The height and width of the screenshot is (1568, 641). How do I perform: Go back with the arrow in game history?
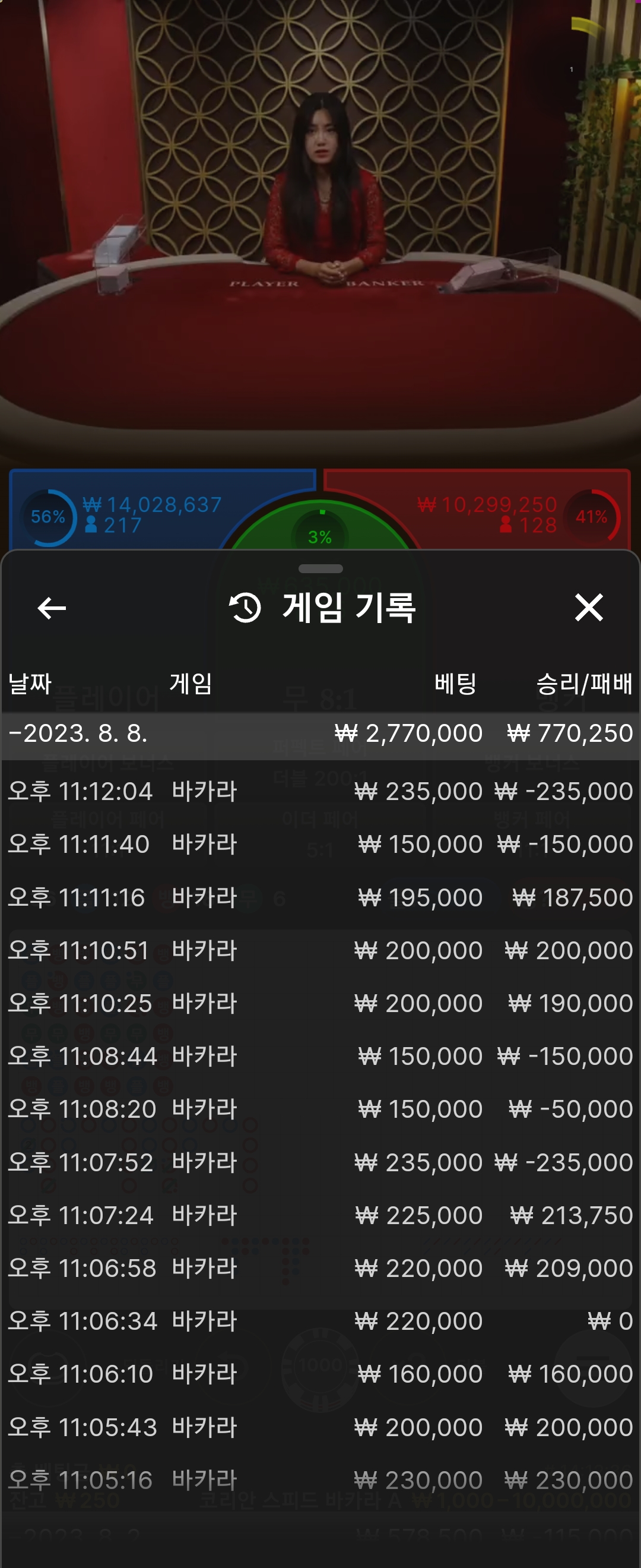click(52, 608)
